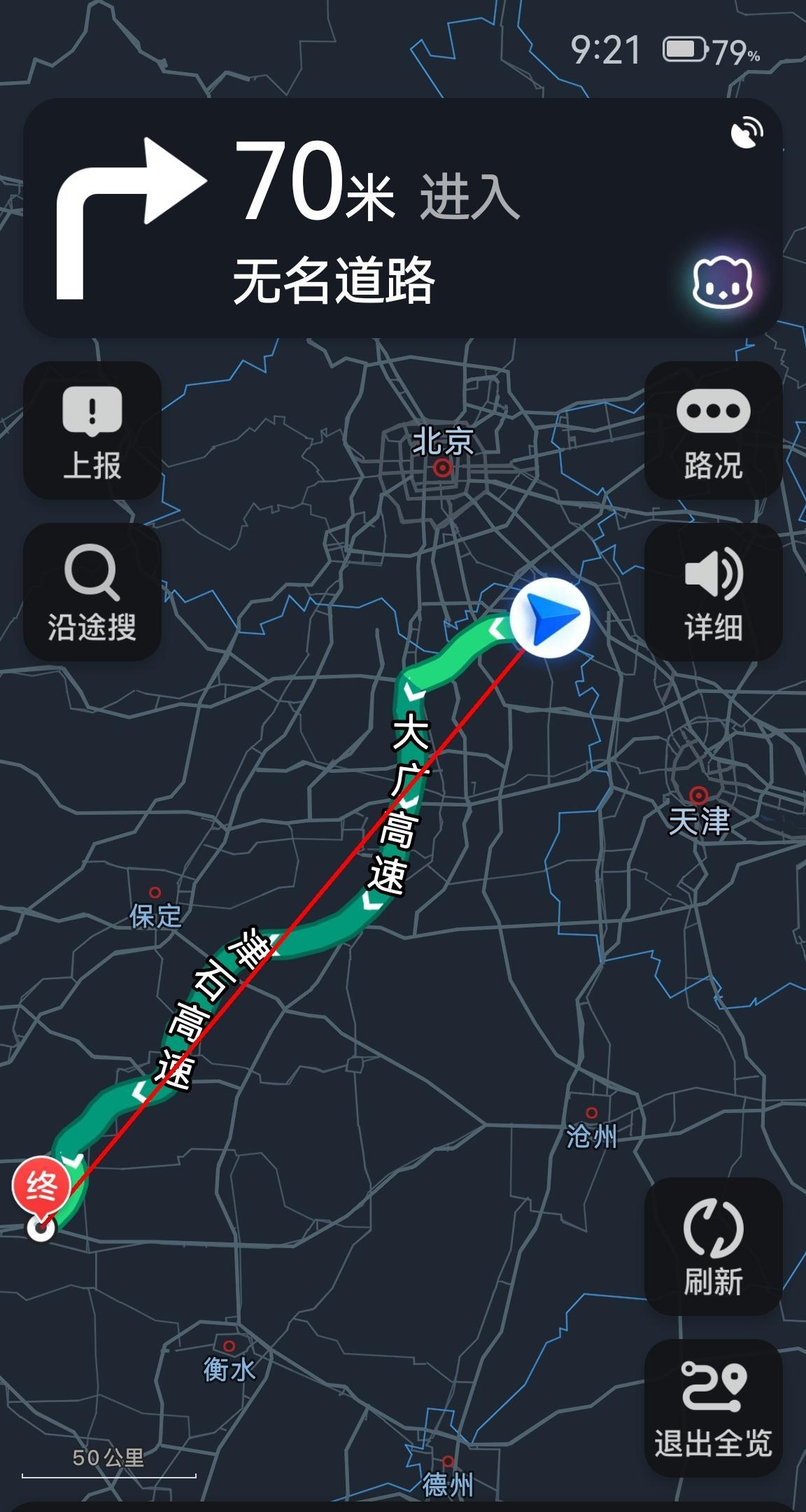
Task: Open 沿途搜 search along route
Action: click(x=92, y=592)
